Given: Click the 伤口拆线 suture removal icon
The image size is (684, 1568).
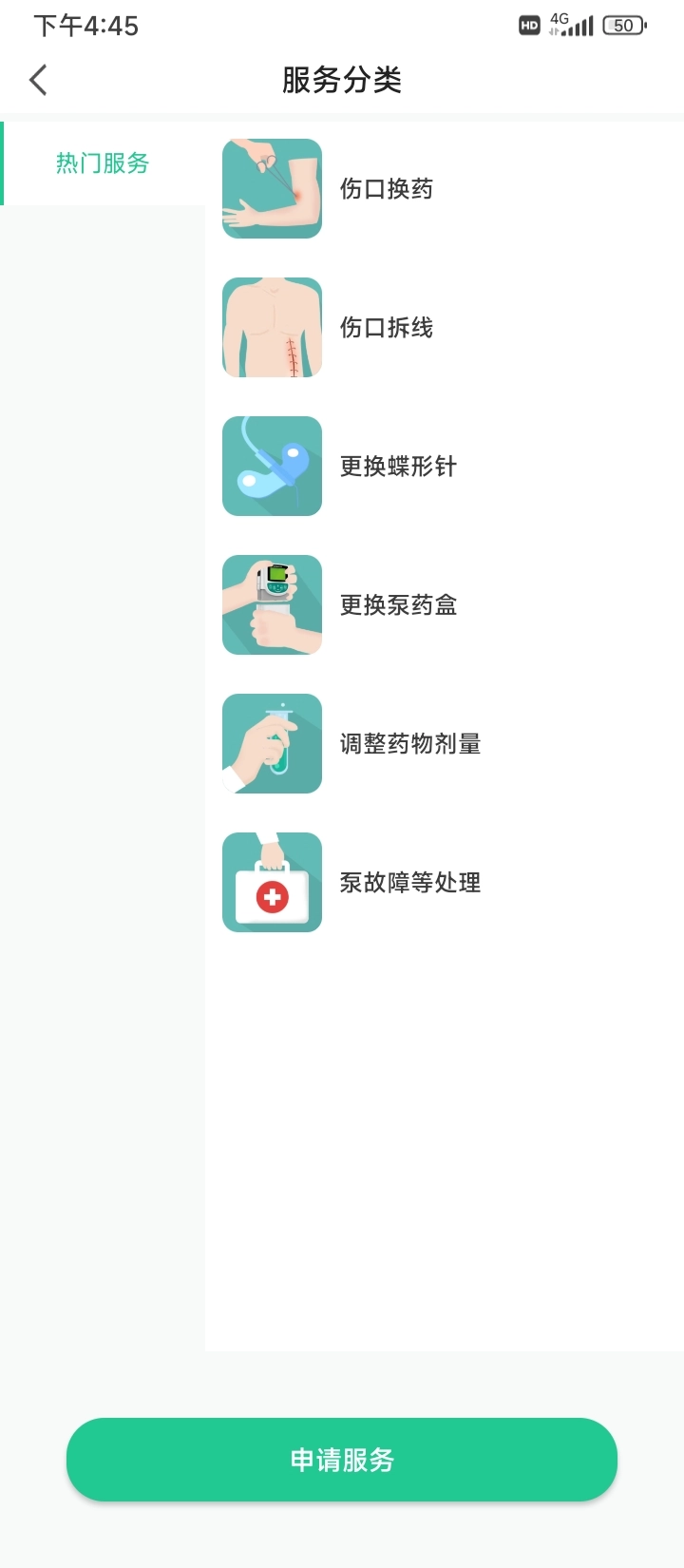Looking at the screenshot, I should (272, 328).
